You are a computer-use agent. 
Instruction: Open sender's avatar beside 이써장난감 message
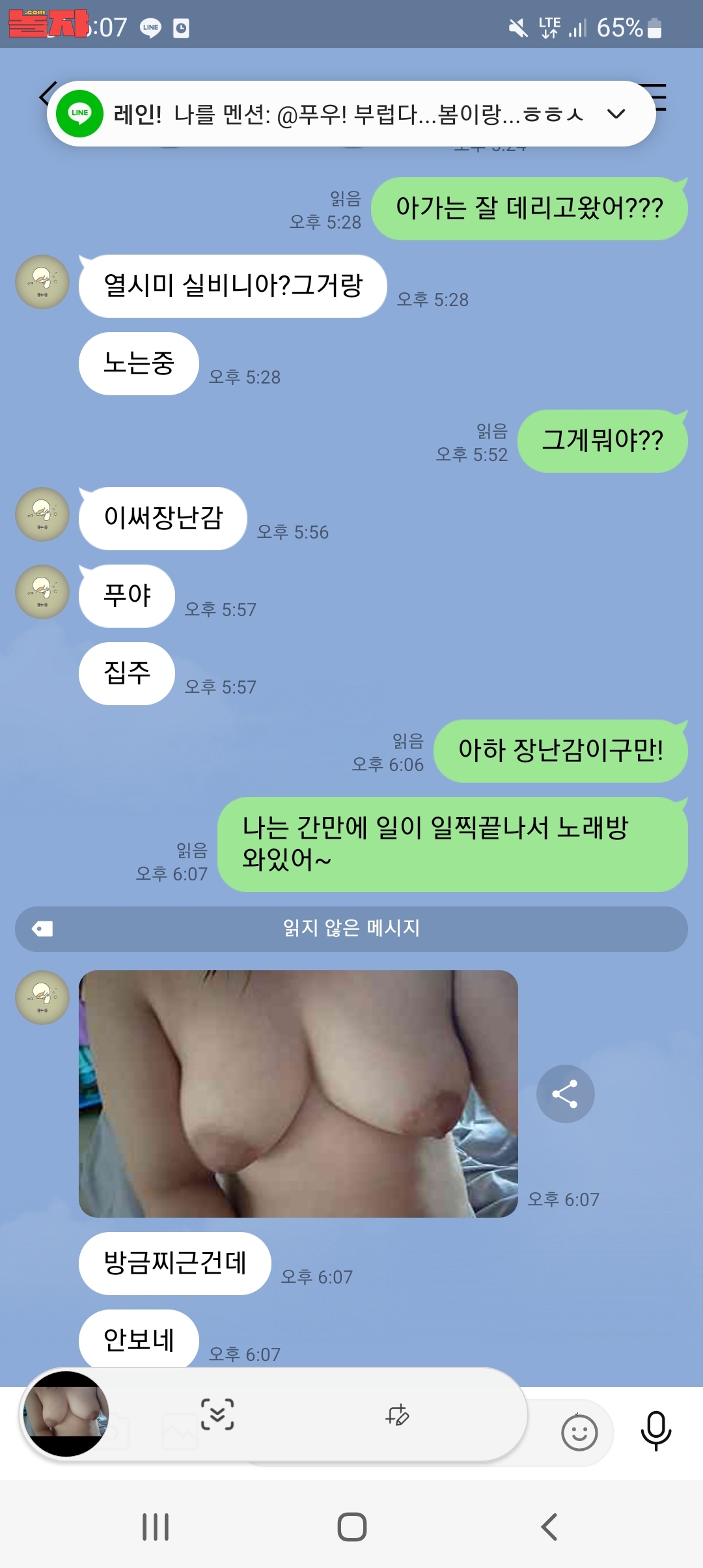click(42, 514)
